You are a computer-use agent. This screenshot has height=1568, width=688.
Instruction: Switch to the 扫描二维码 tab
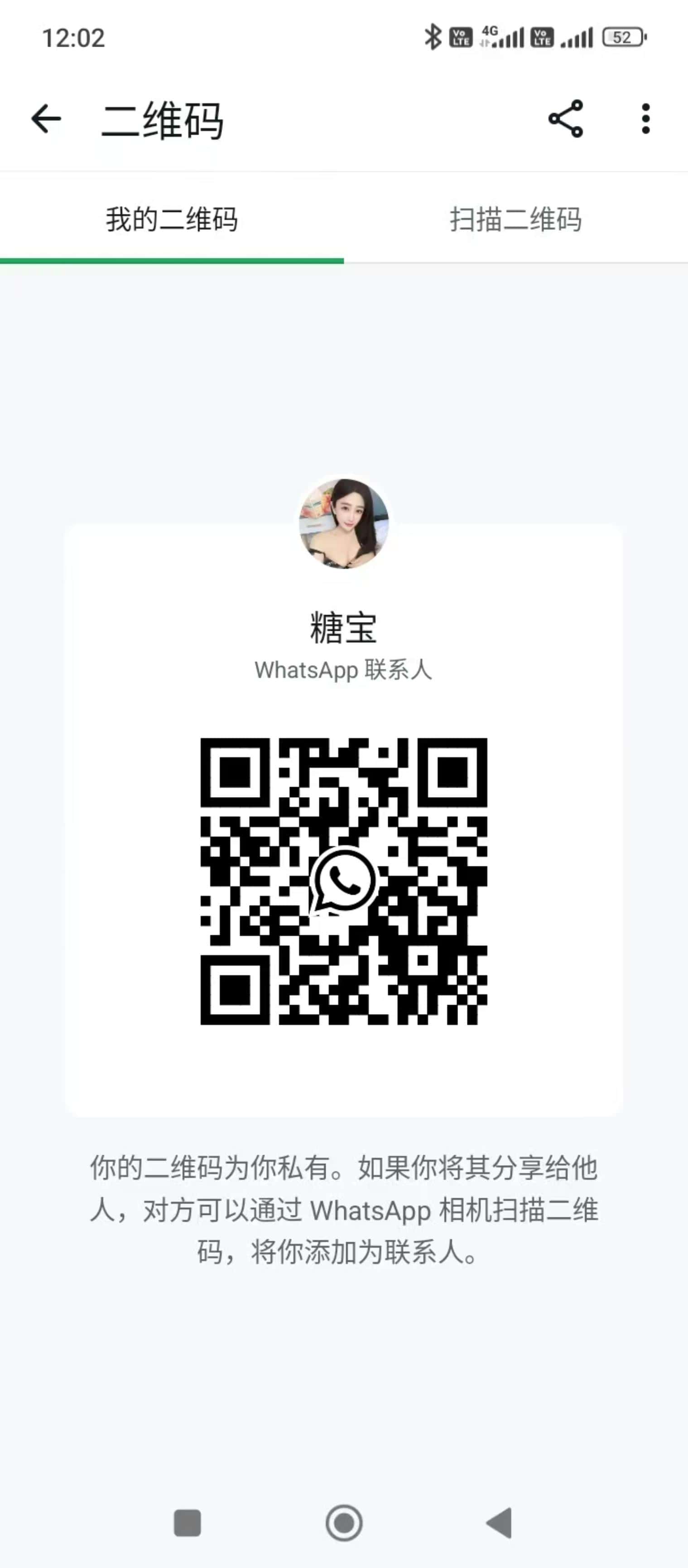[x=516, y=219]
